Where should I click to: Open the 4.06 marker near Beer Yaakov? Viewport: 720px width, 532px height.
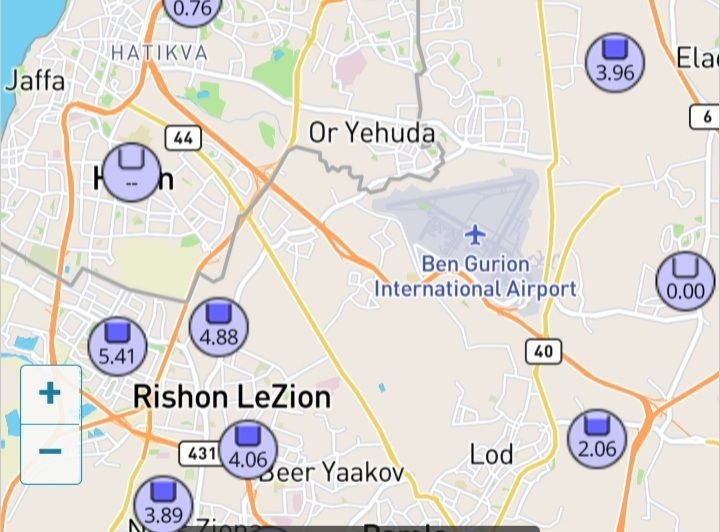[x=247, y=449]
